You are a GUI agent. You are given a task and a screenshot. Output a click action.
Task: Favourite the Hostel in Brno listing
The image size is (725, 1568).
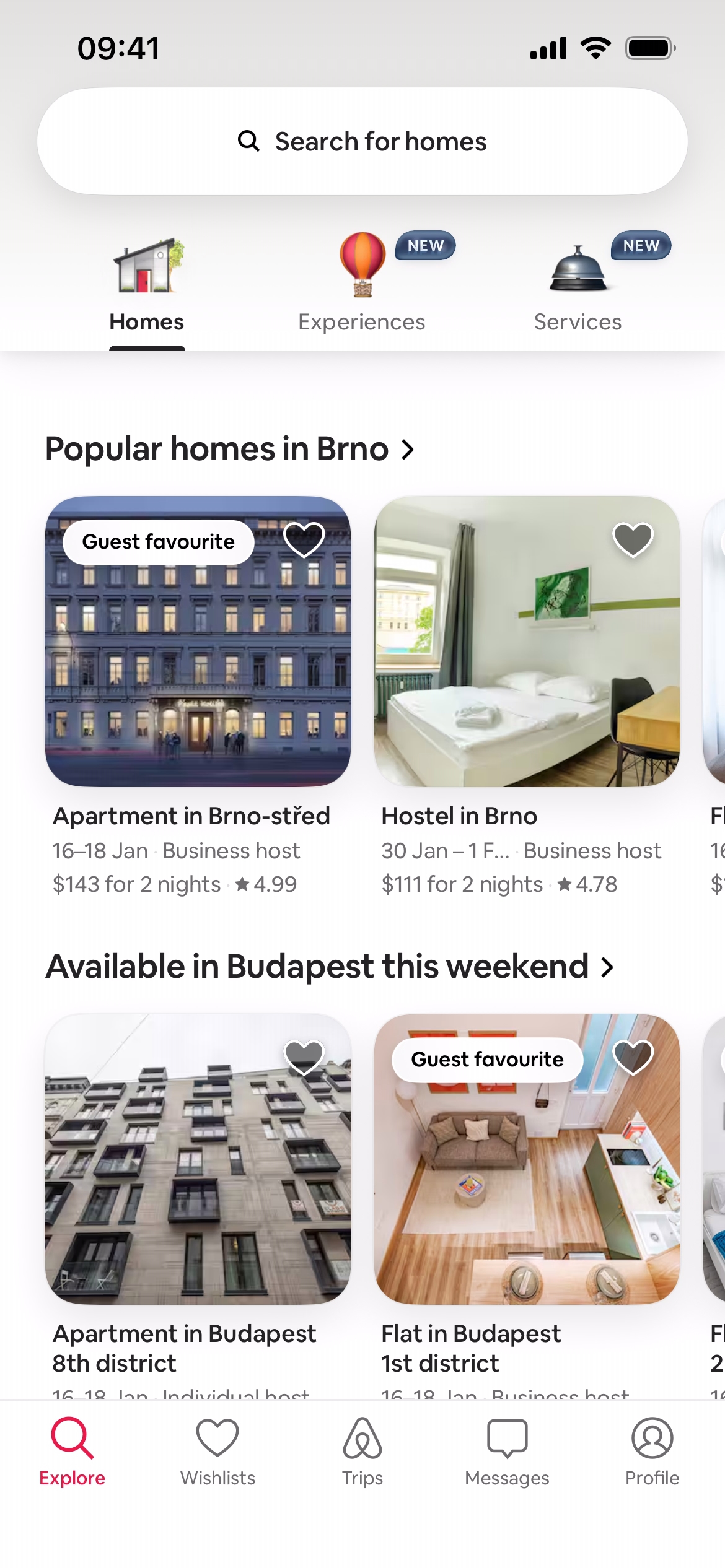click(x=633, y=539)
